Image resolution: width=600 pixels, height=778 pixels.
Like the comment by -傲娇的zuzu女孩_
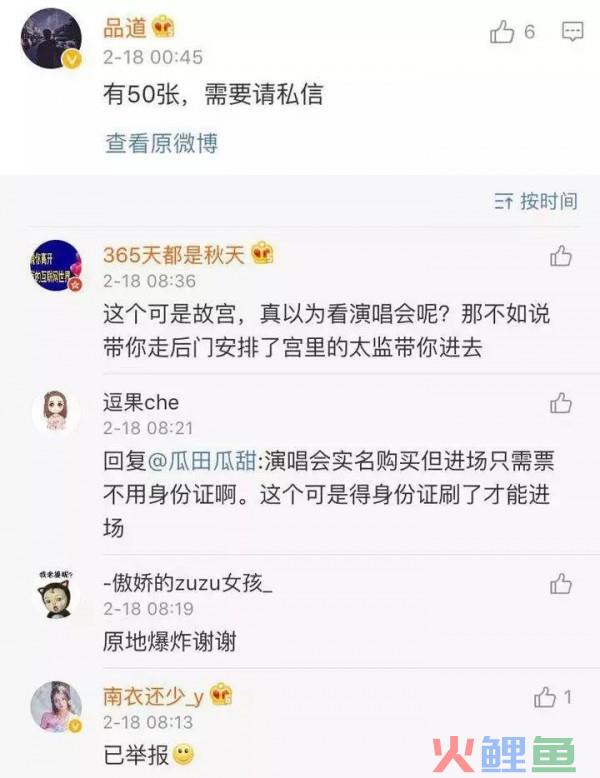click(x=560, y=584)
